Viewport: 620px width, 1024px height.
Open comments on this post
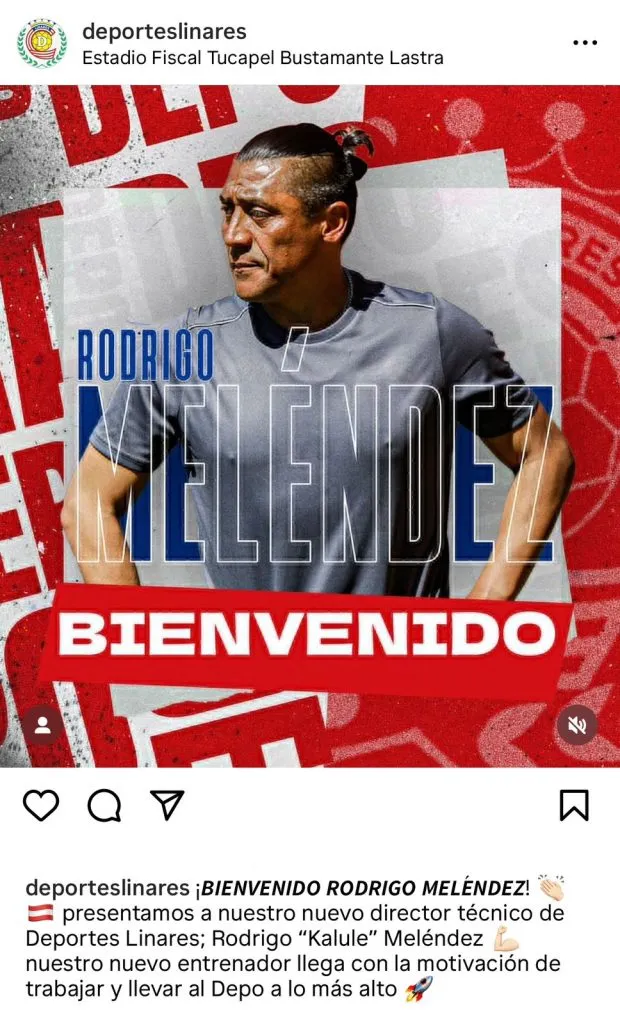(104, 805)
